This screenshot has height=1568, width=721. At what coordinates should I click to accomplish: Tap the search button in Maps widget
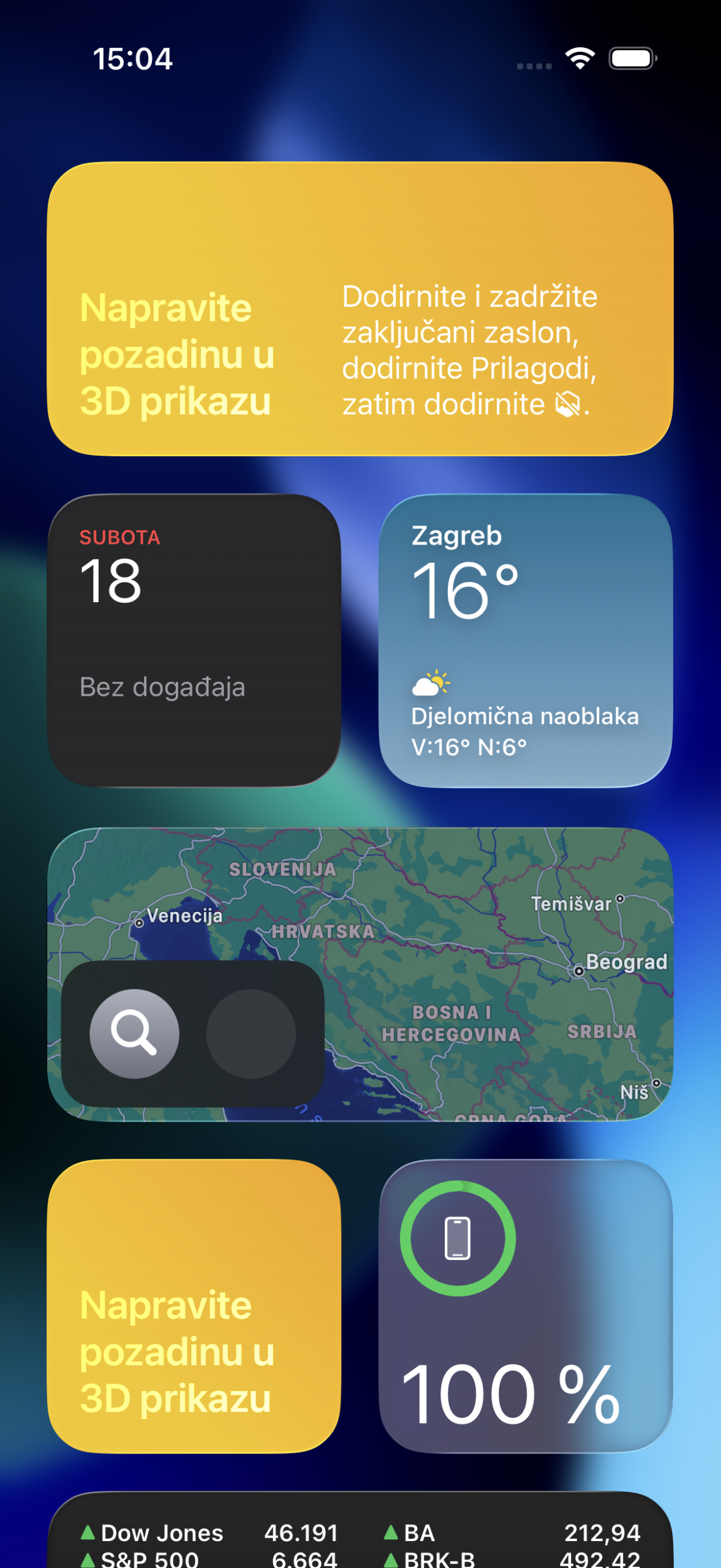134,1033
